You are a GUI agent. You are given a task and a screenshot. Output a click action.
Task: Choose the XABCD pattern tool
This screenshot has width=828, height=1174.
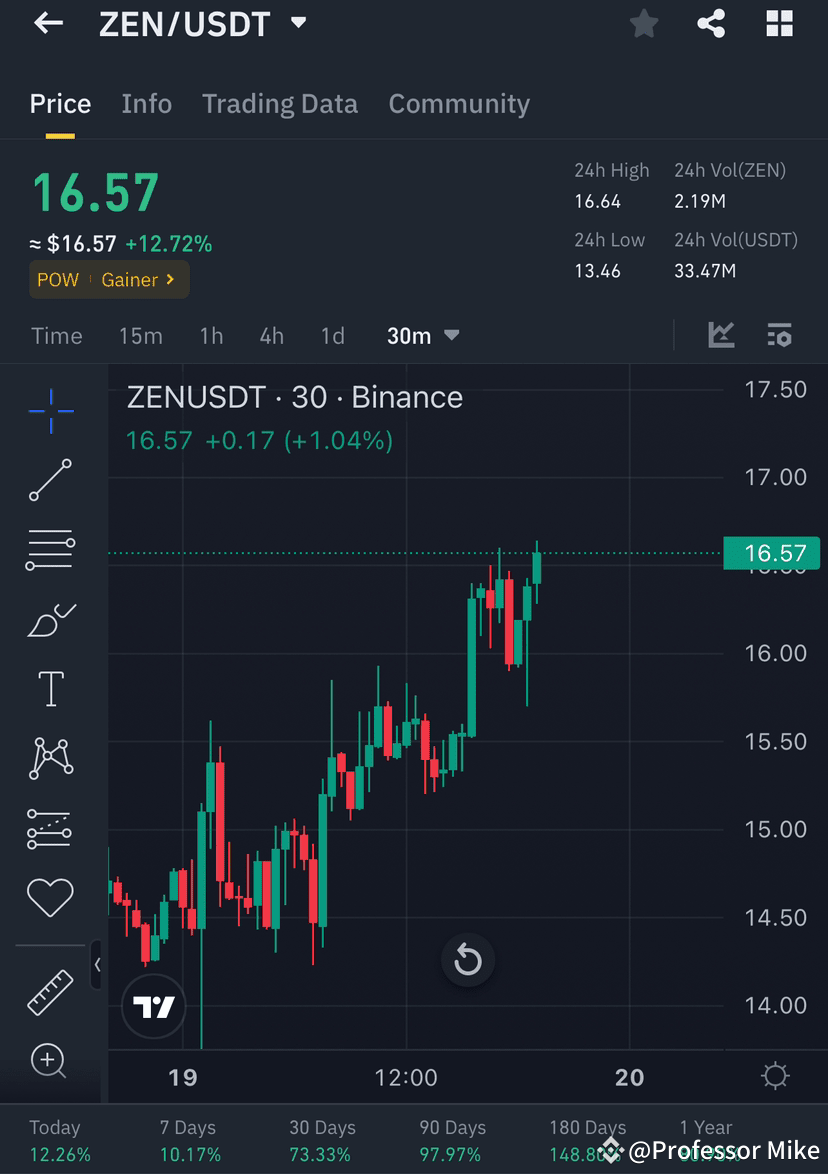(x=50, y=758)
